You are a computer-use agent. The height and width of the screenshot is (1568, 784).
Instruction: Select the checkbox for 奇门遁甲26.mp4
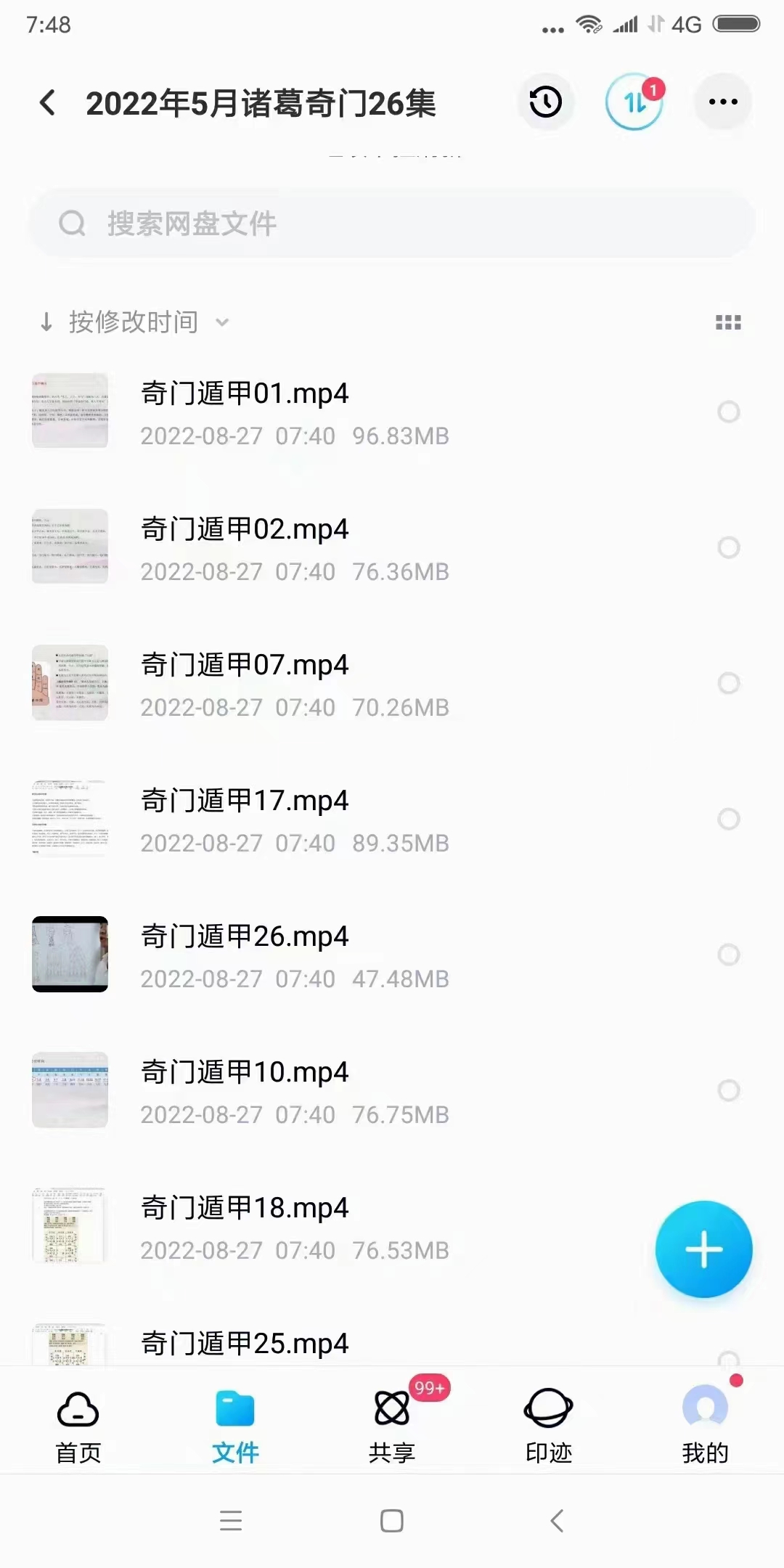point(729,955)
